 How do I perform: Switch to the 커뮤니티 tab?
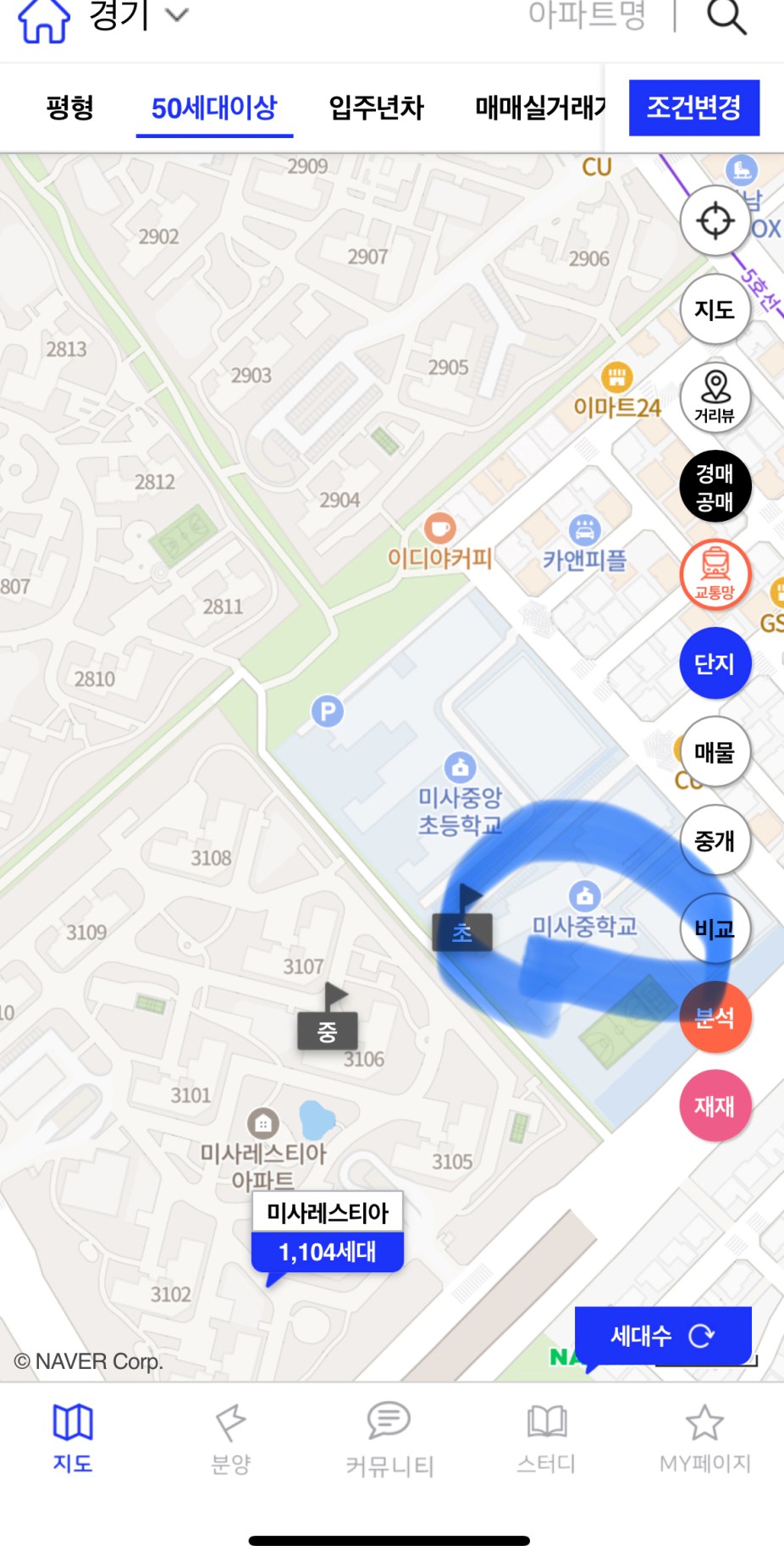coord(389,1439)
